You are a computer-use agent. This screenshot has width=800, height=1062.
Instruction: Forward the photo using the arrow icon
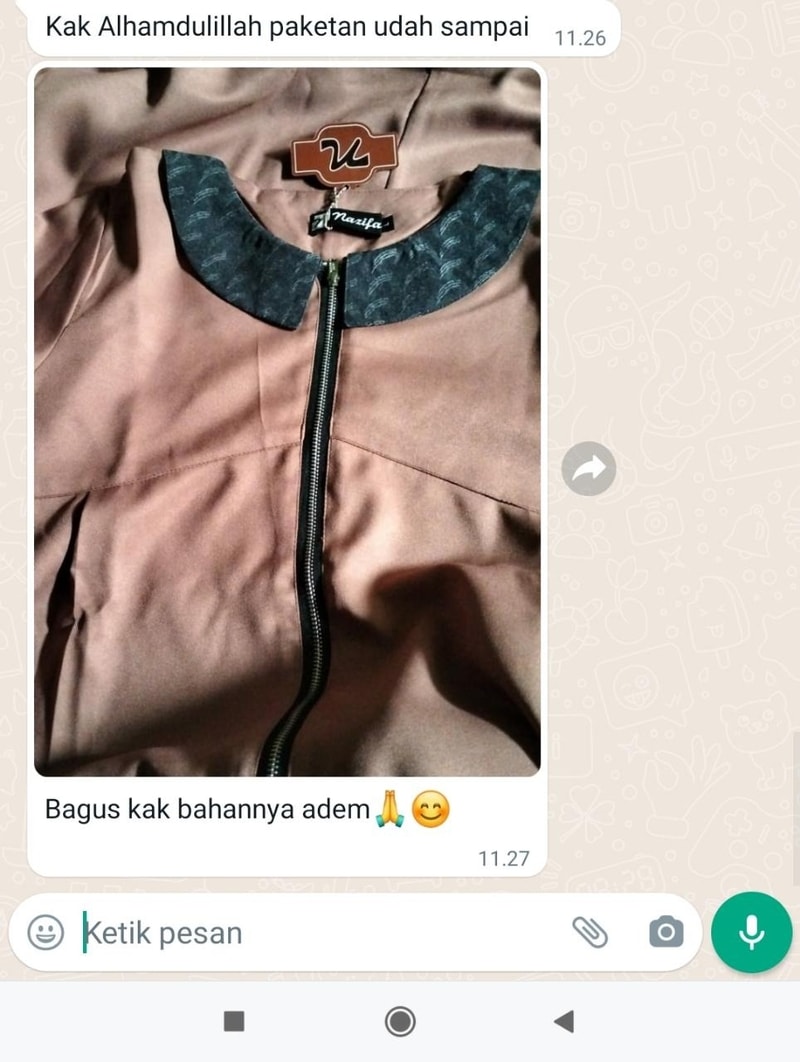pos(589,468)
